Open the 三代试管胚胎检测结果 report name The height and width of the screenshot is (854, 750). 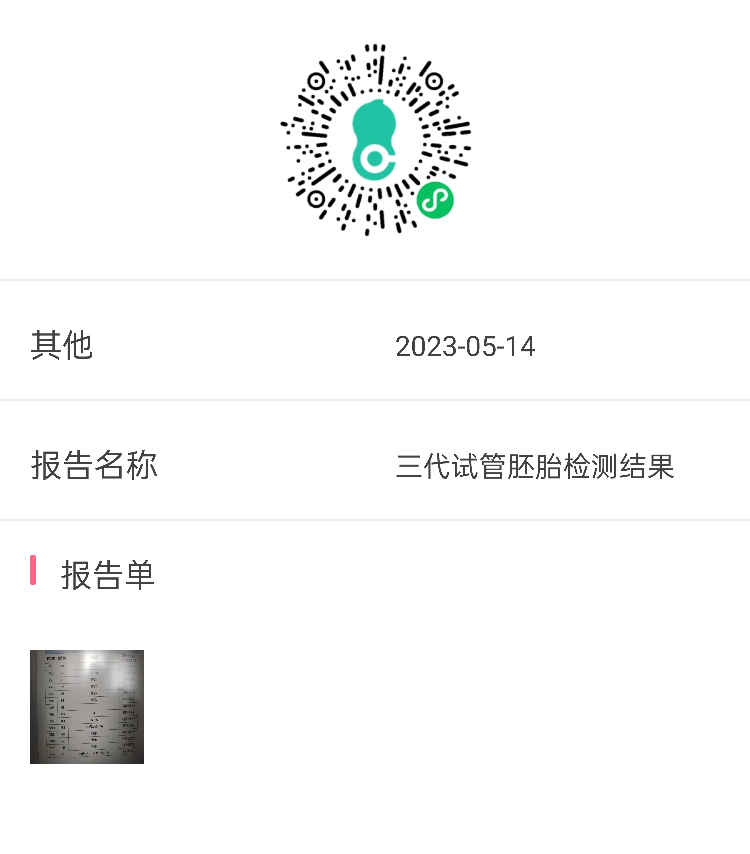537,466
